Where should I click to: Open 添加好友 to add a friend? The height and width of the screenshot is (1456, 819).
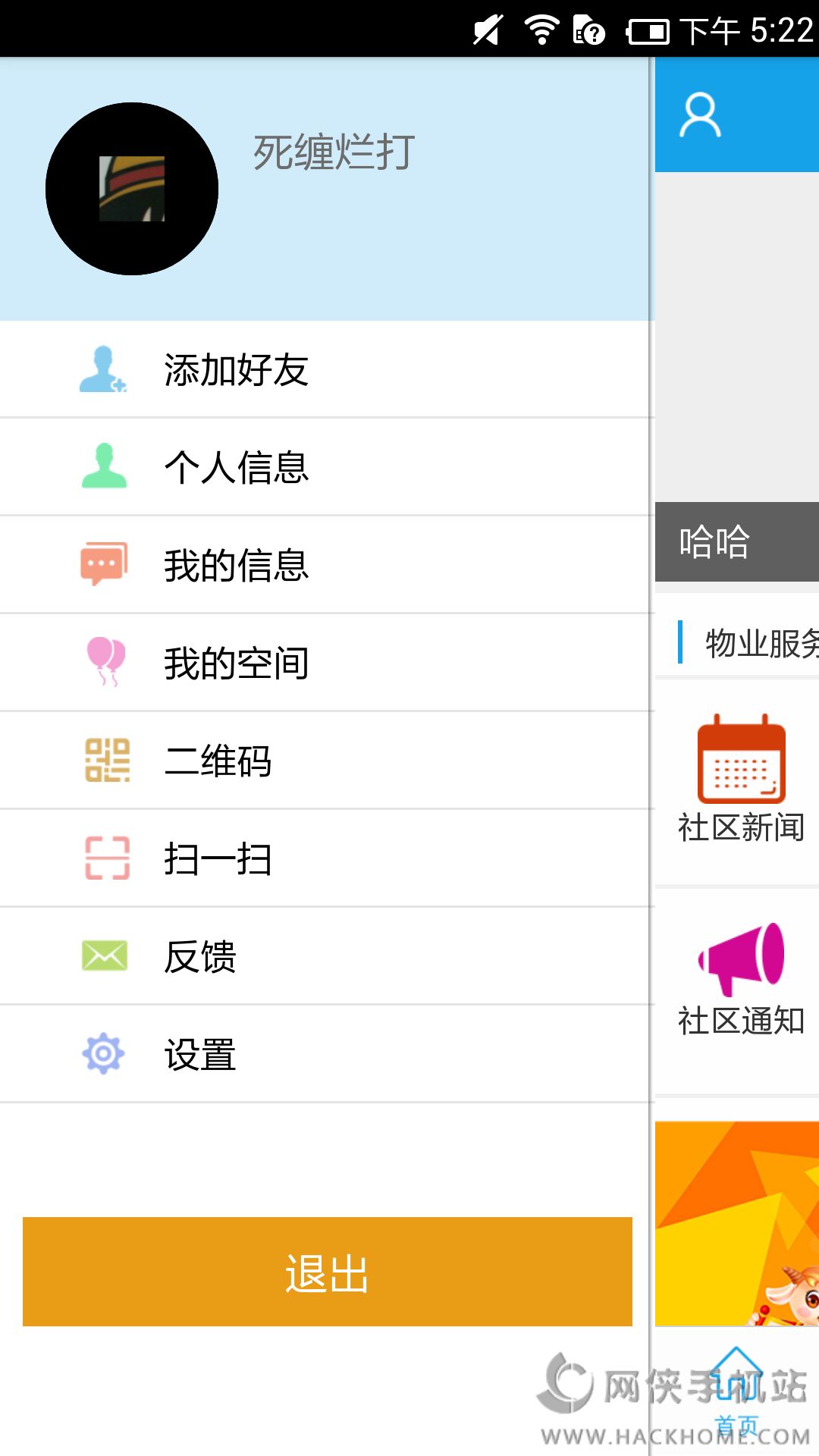pyautogui.click(x=326, y=370)
